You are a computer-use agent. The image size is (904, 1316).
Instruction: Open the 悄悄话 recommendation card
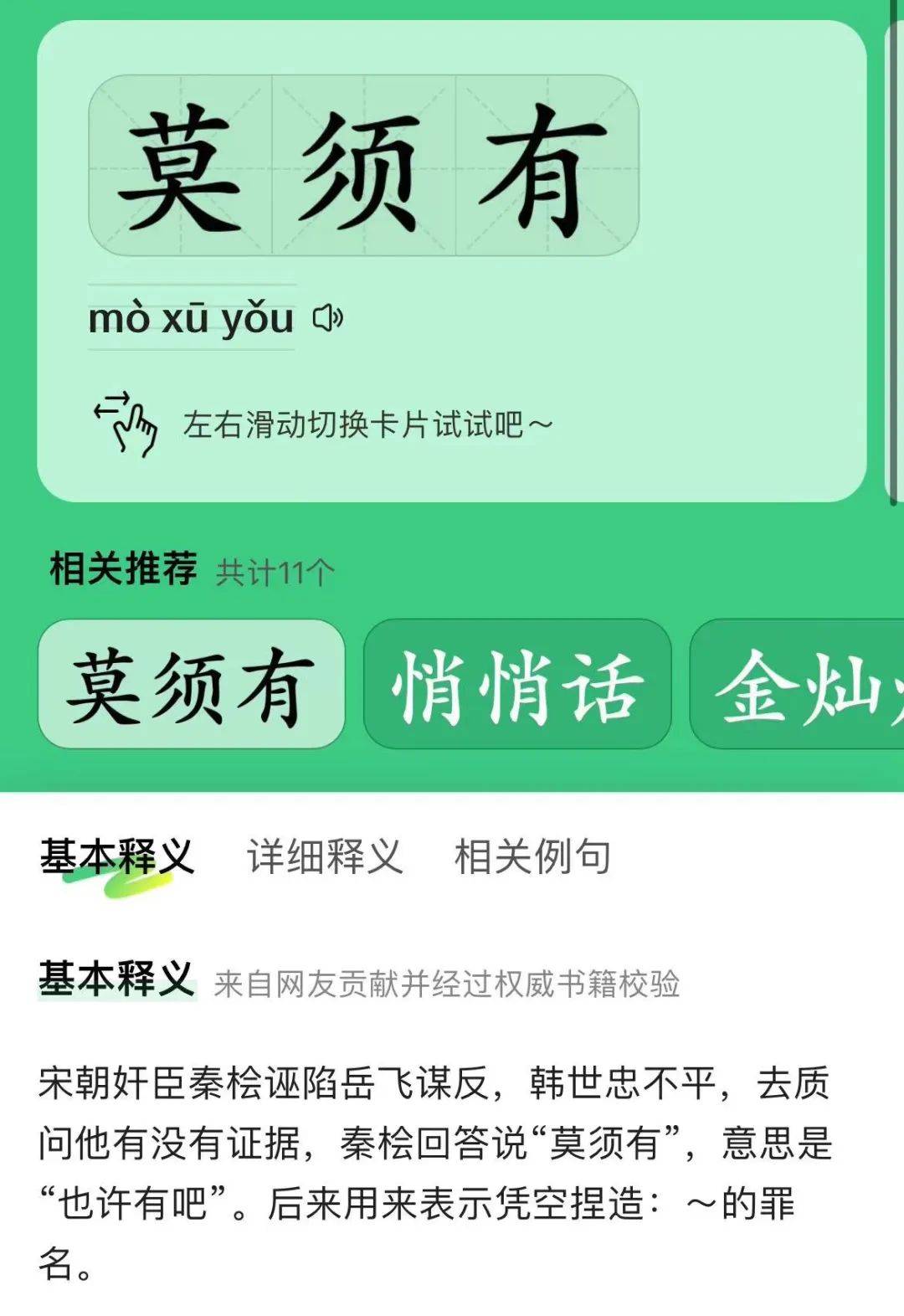(x=516, y=684)
